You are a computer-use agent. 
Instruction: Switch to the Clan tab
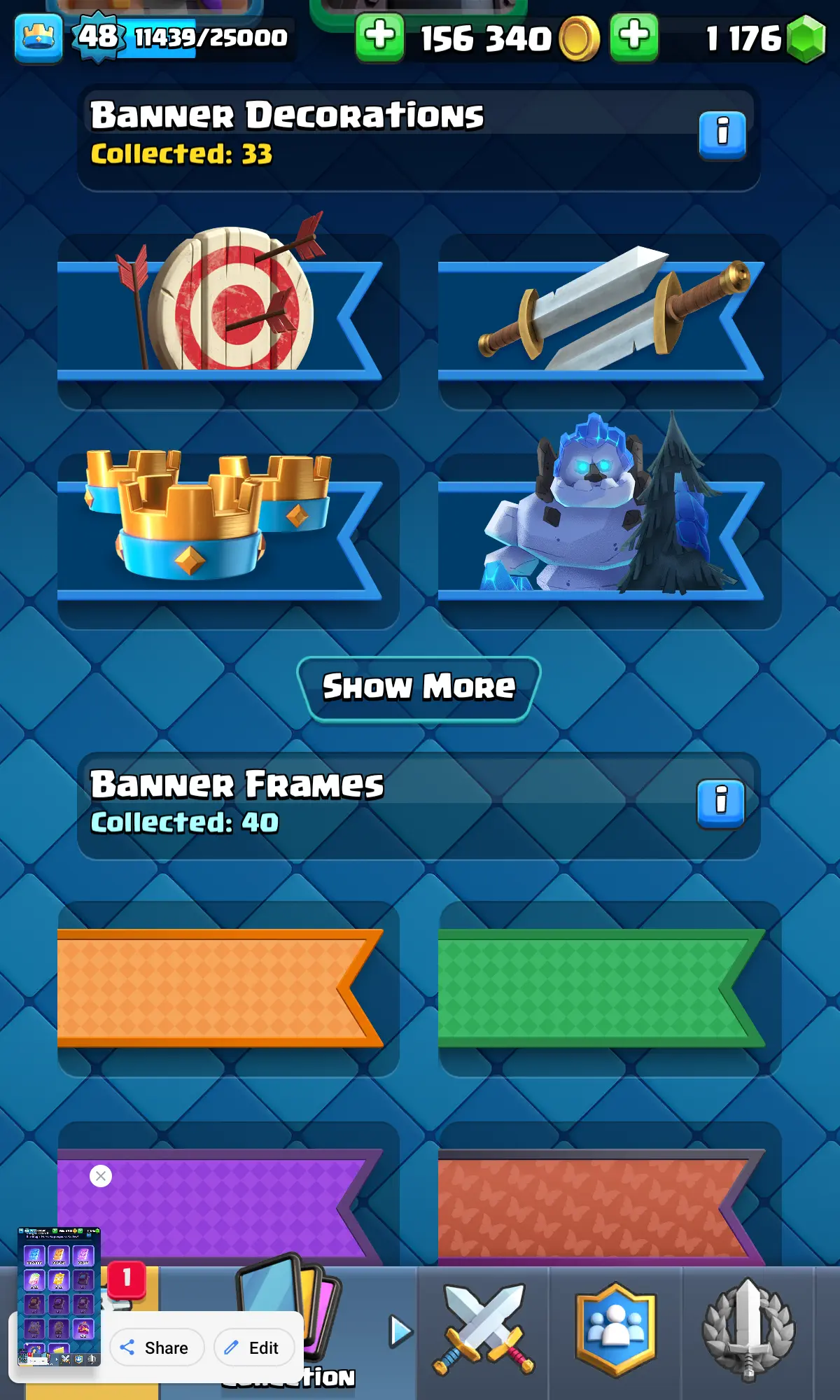pyautogui.click(x=616, y=1330)
